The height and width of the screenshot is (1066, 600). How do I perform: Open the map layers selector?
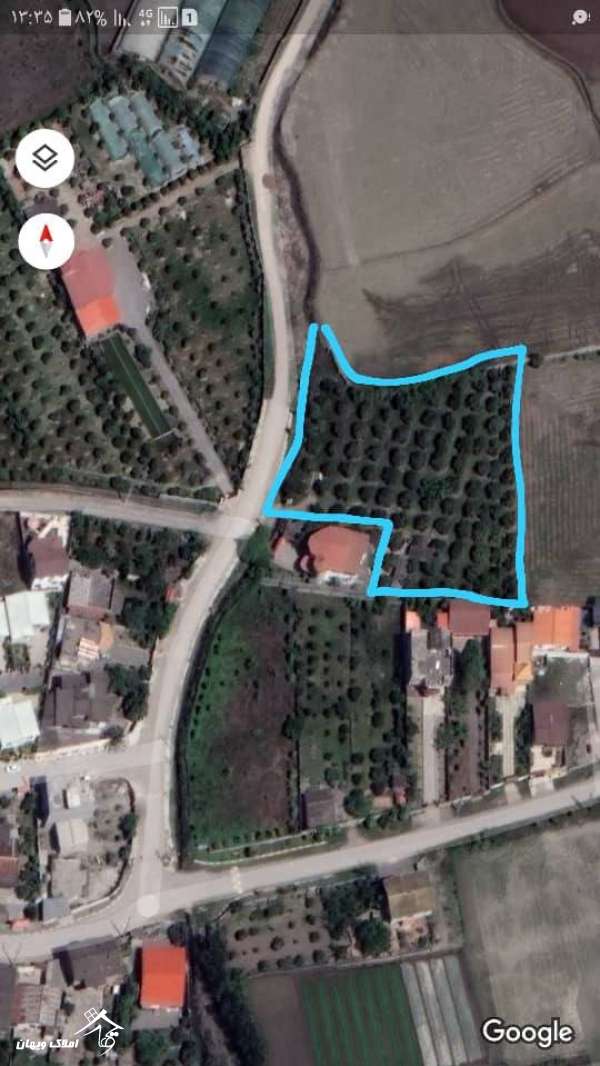(x=45, y=158)
